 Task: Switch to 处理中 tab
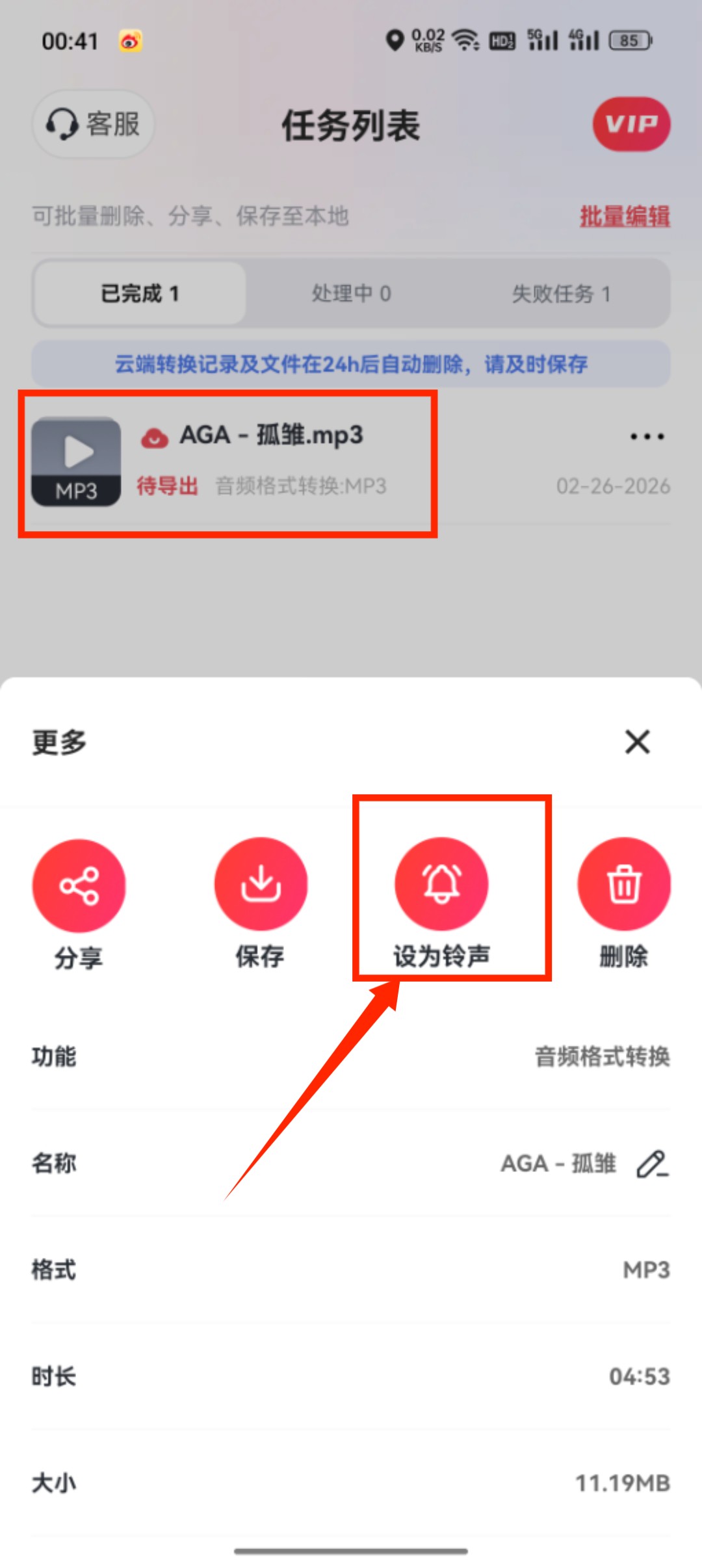(x=350, y=293)
